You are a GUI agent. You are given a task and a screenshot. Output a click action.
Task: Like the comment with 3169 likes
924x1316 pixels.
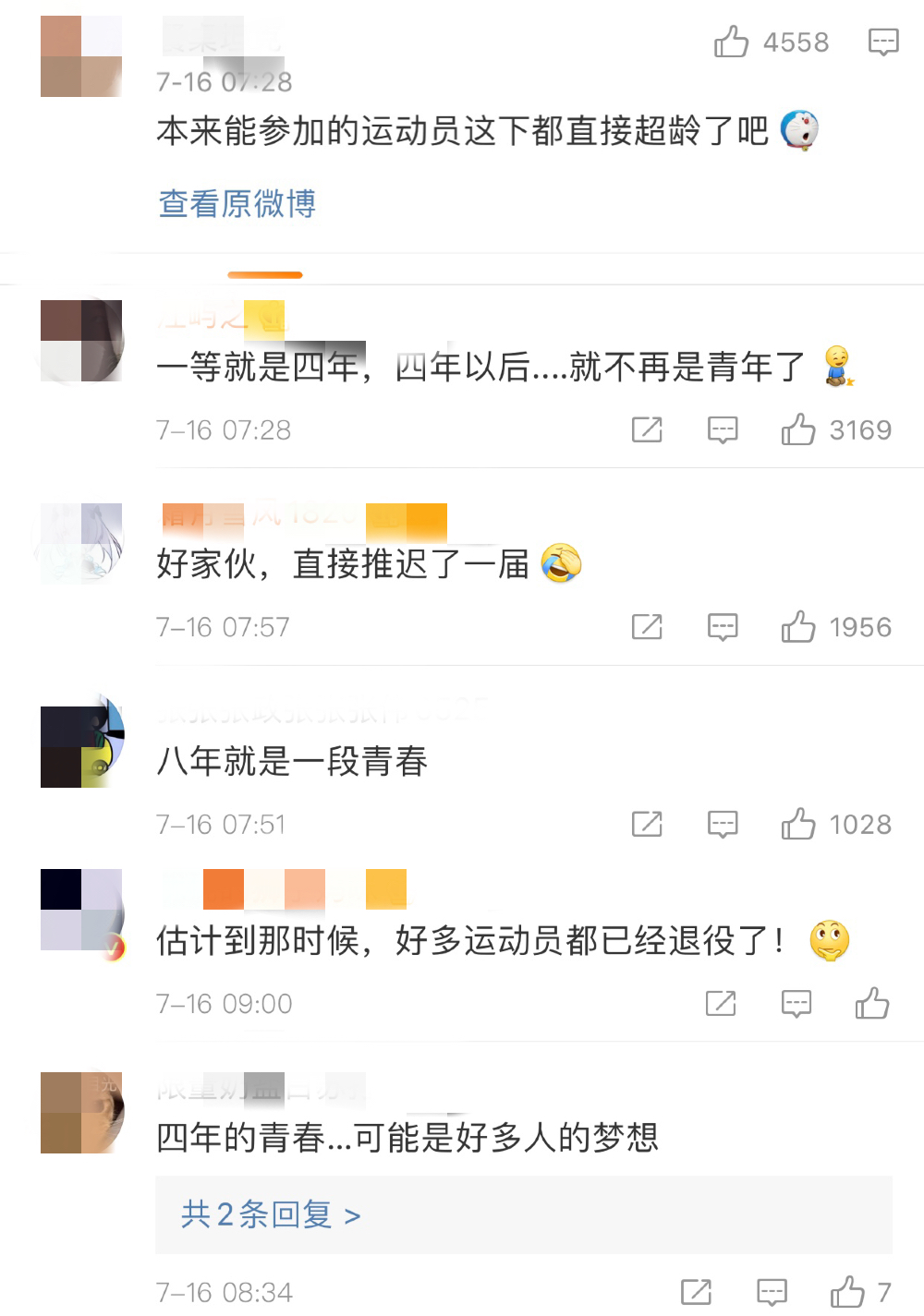(x=798, y=429)
